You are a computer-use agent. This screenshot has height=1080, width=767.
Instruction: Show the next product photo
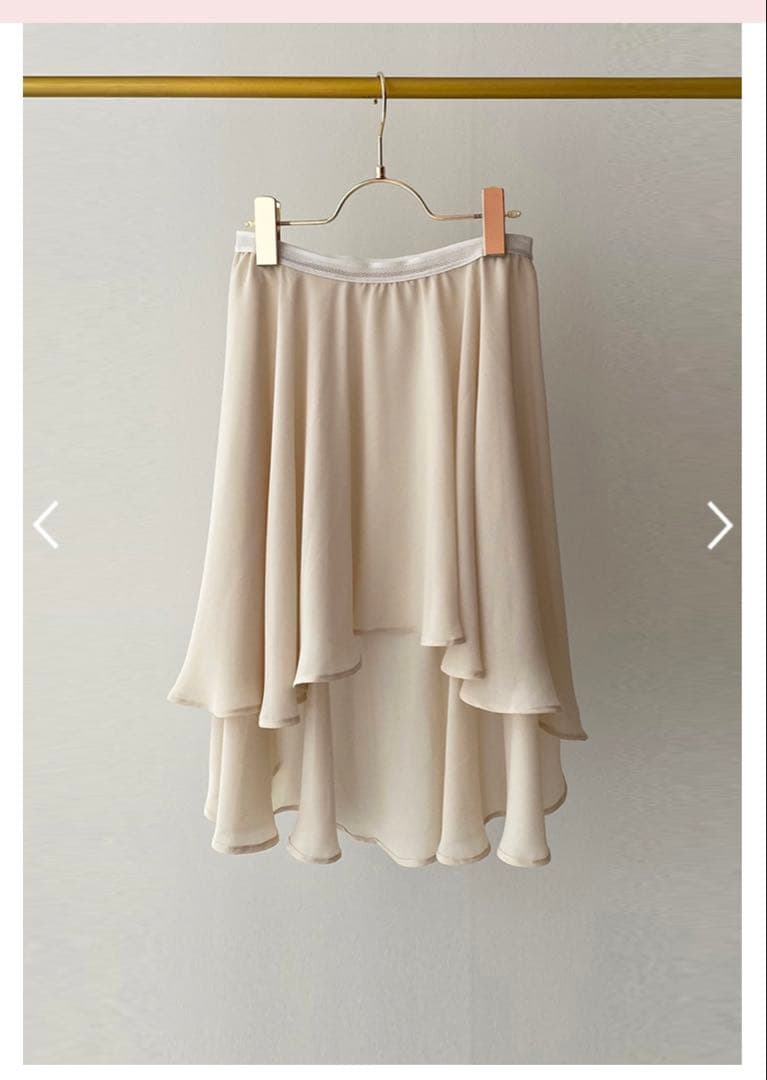(720, 525)
